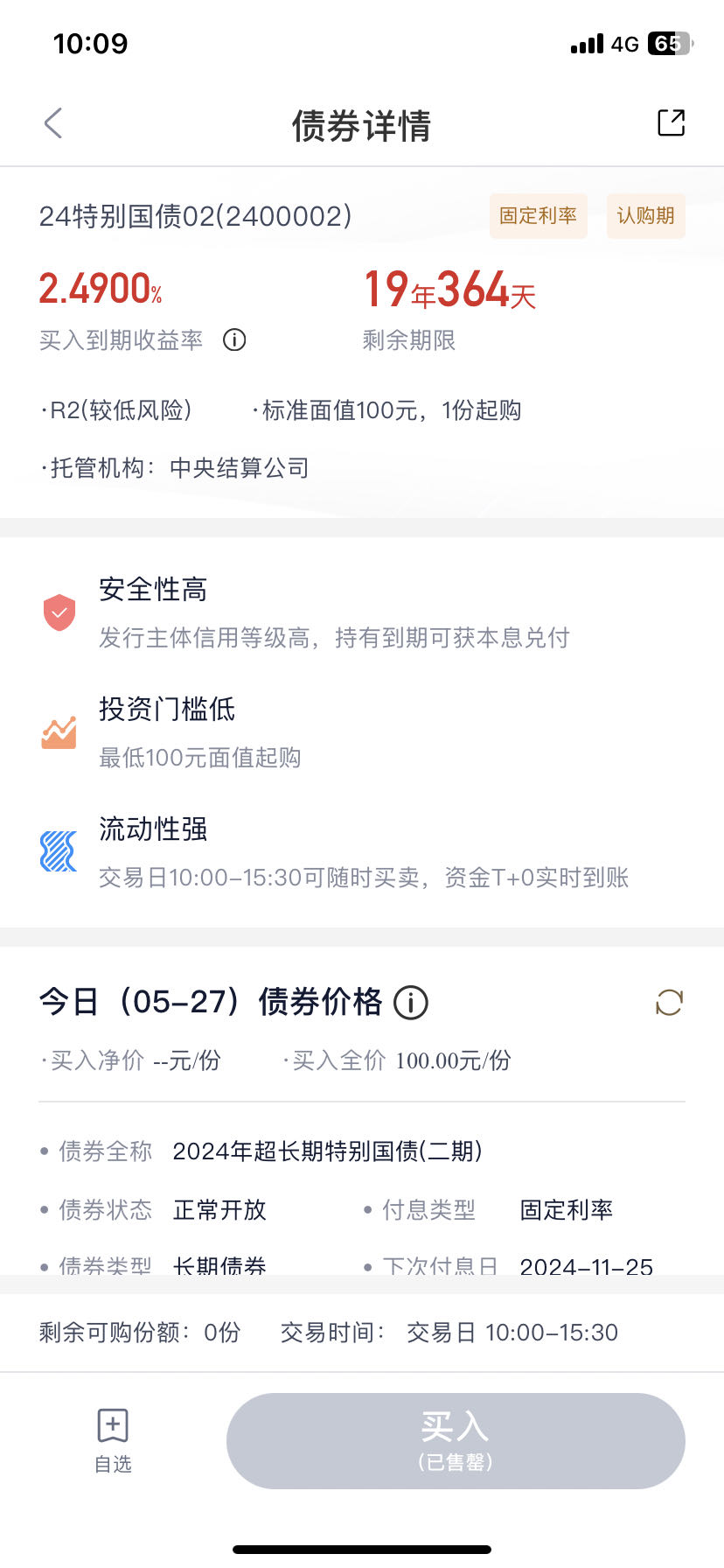Refresh today's bond price
Viewport: 724px width, 1568px height.
pos(669,1003)
